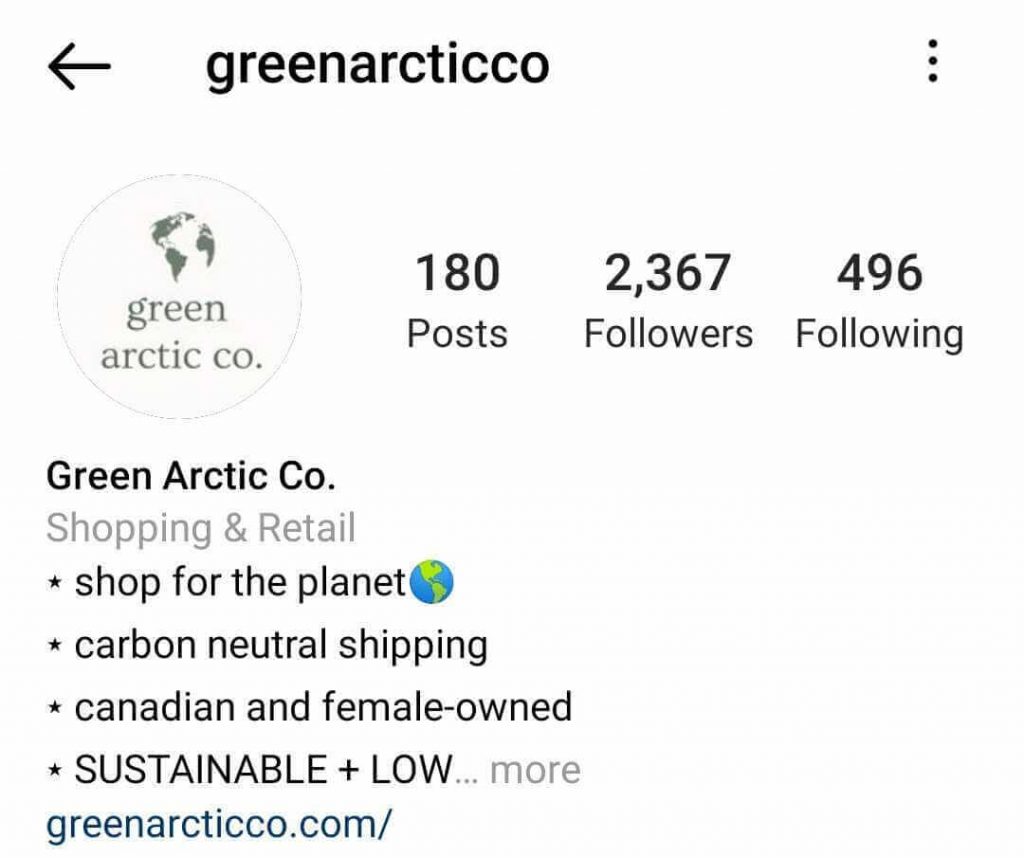Go back using the arrow icon
The width and height of the screenshot is (1024, 858).
[78, 67]
